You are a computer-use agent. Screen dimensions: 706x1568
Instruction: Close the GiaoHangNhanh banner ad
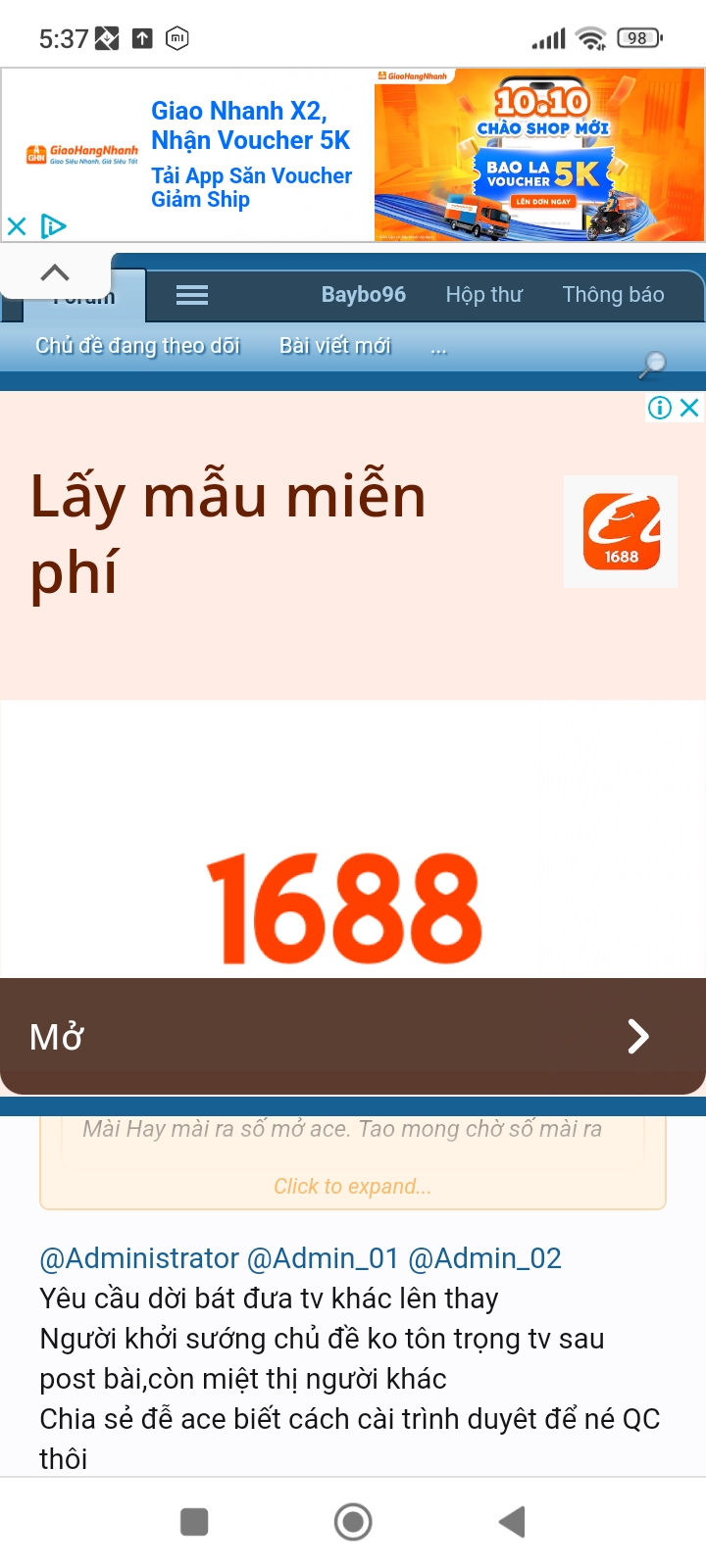[17, 227]
